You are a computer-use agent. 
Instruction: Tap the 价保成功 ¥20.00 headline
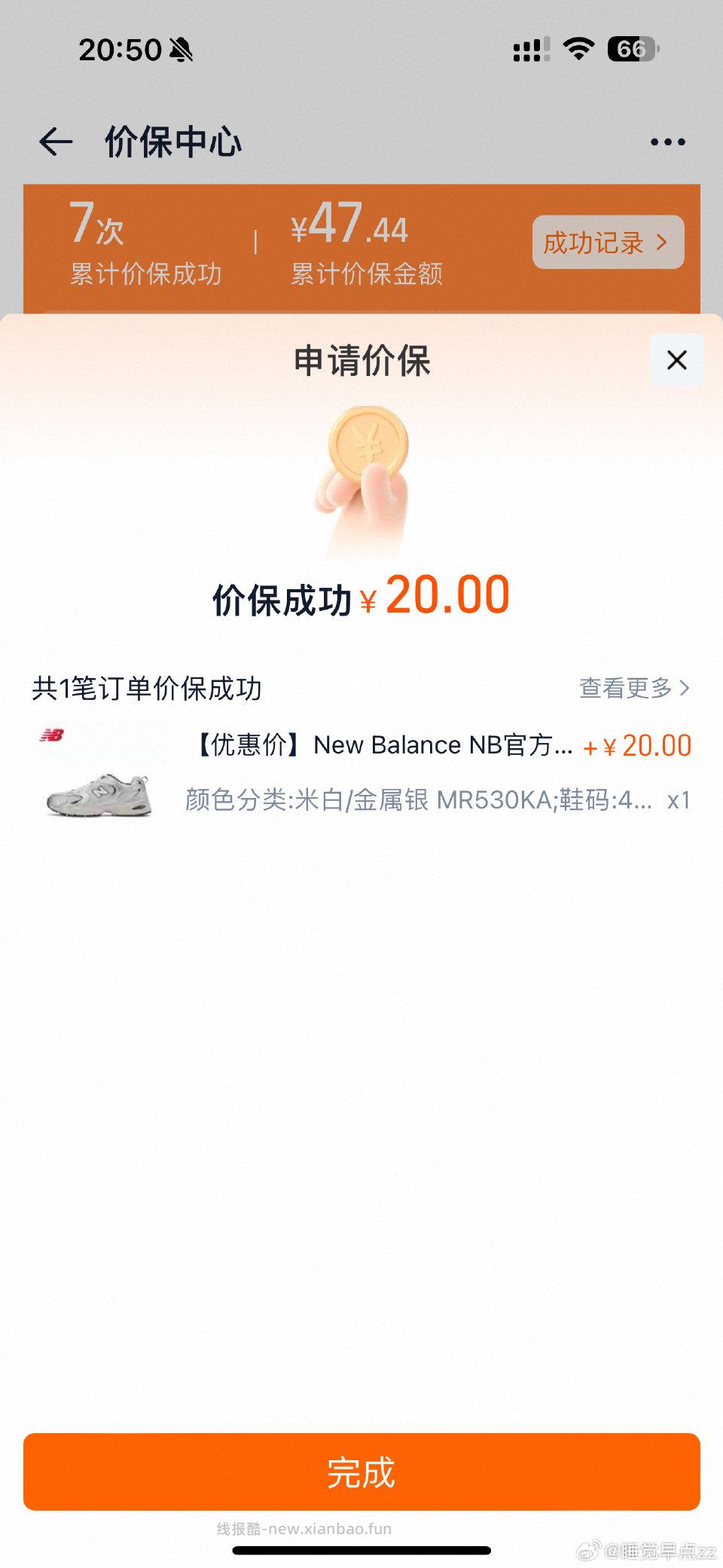coord(361,595)
